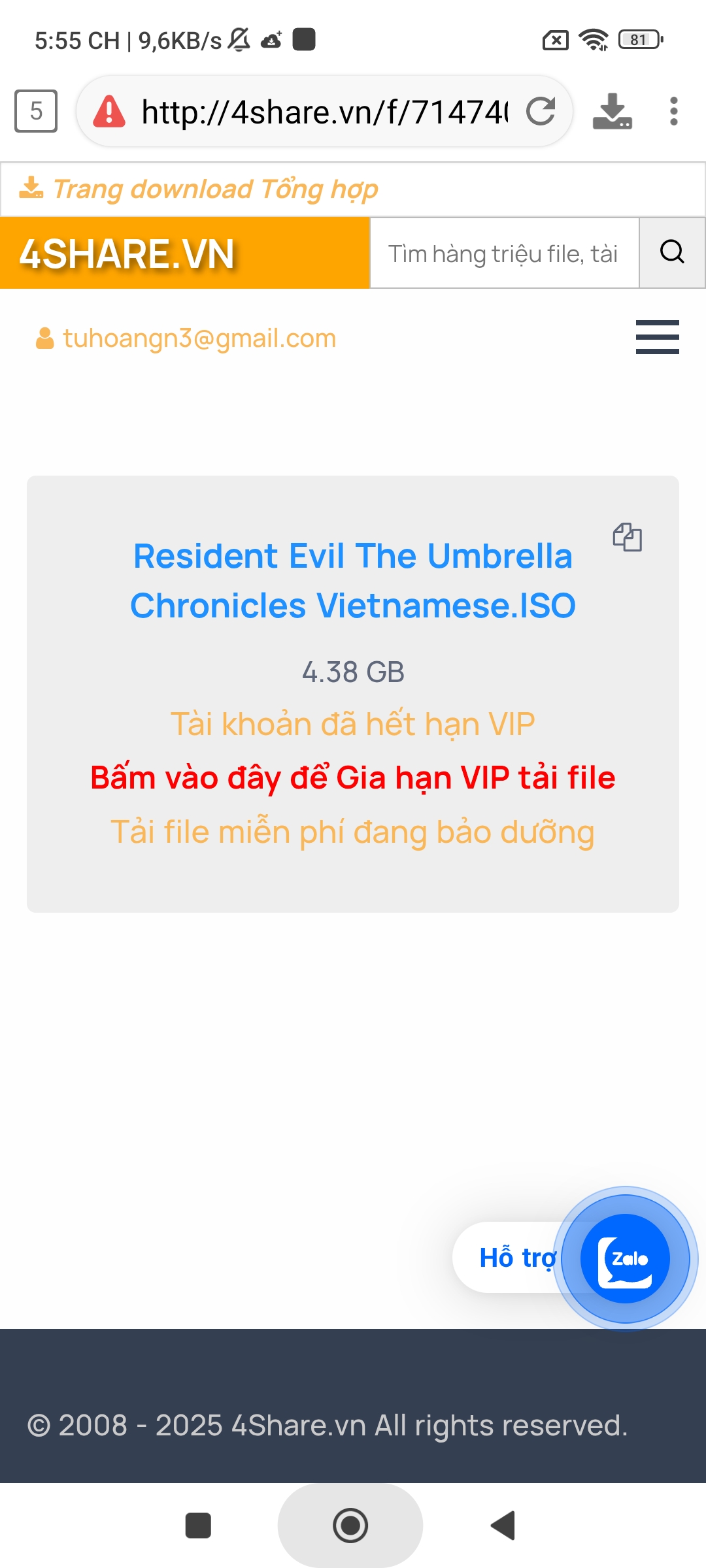Click Tải file miễn phí đang bảo dưỡng
Image resolution: width=706 pixels, height=1568 pixels.
pyautogui.click(x=353, y=831)
